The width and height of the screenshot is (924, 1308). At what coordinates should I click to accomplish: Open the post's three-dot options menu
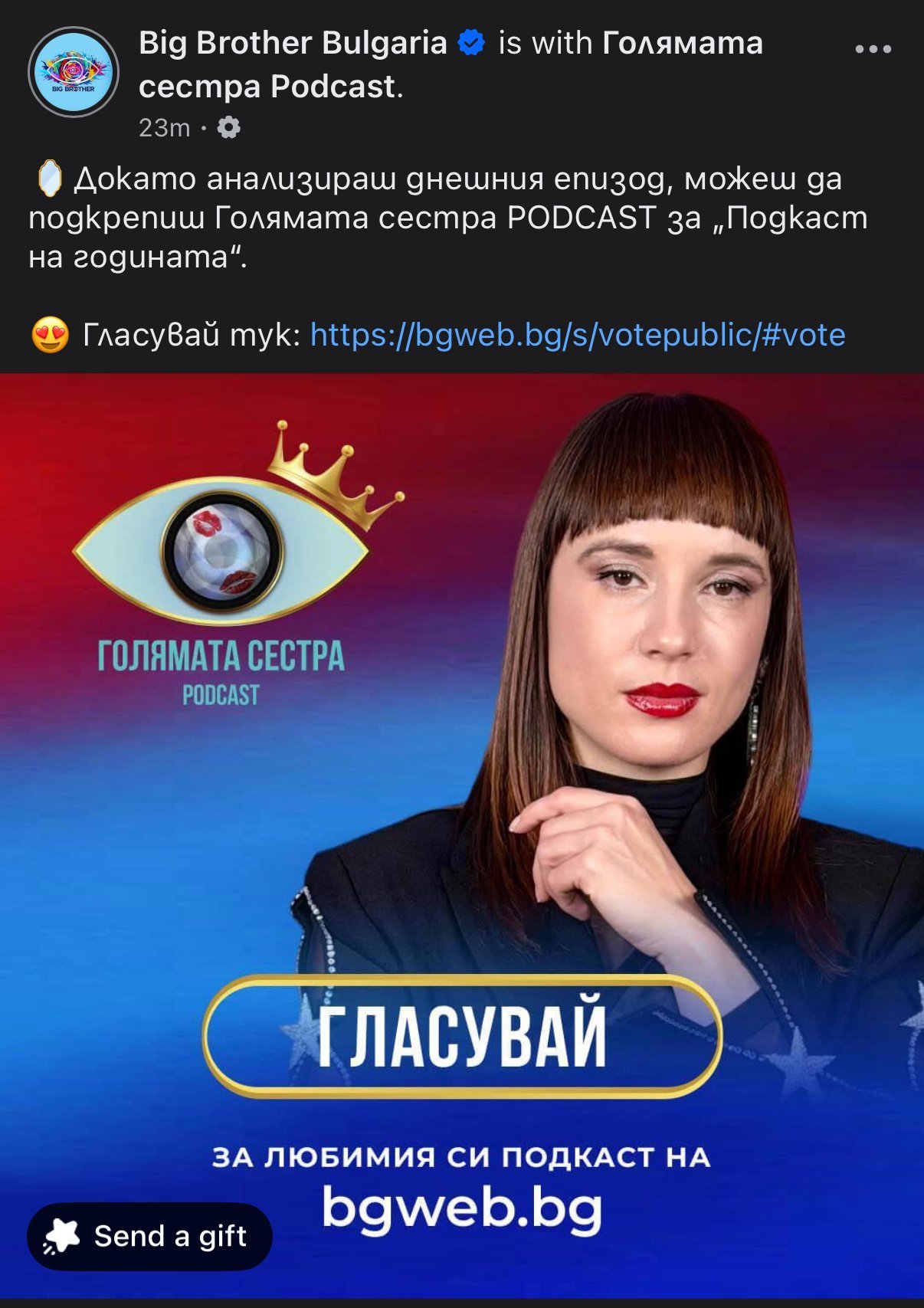click(x=873, y=49)
